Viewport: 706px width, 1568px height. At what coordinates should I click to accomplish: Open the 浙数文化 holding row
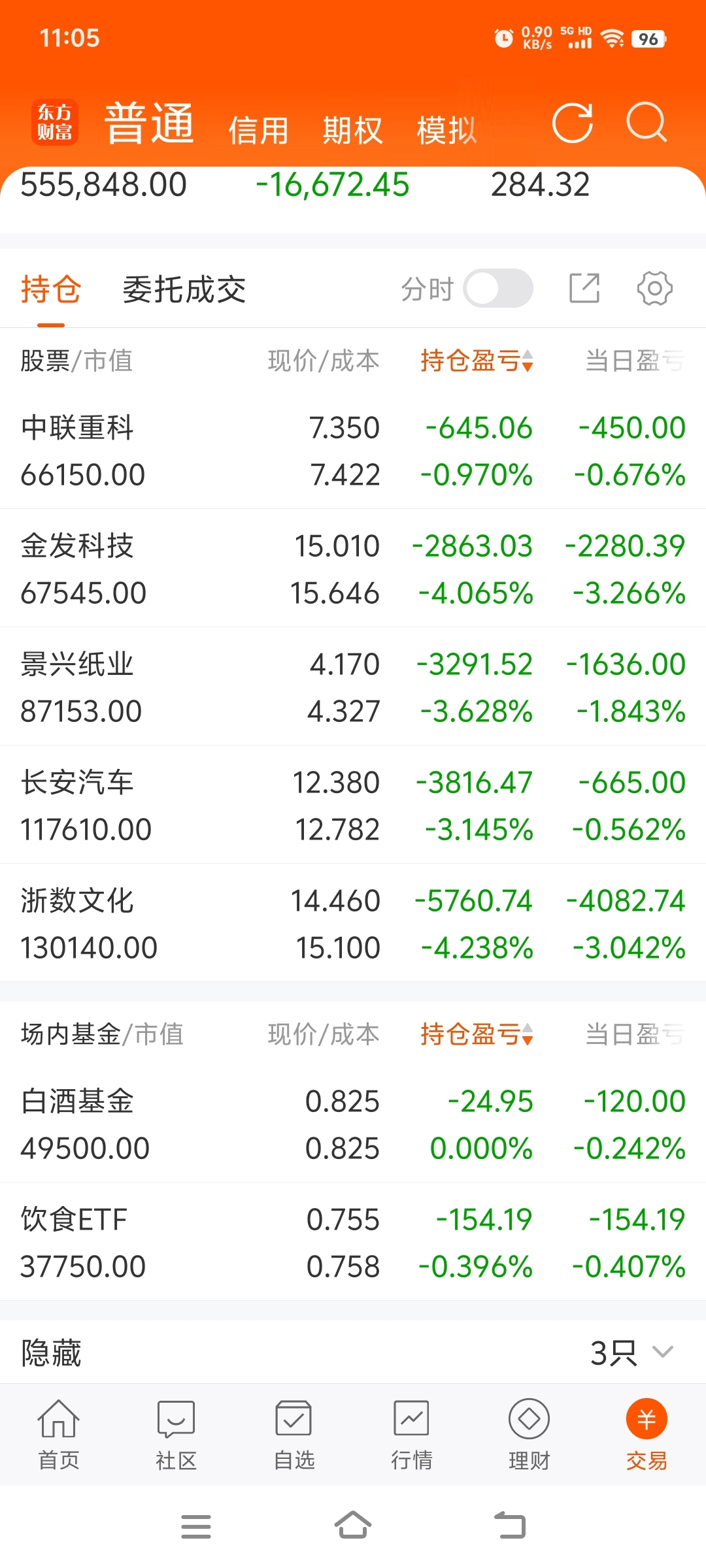353,924
